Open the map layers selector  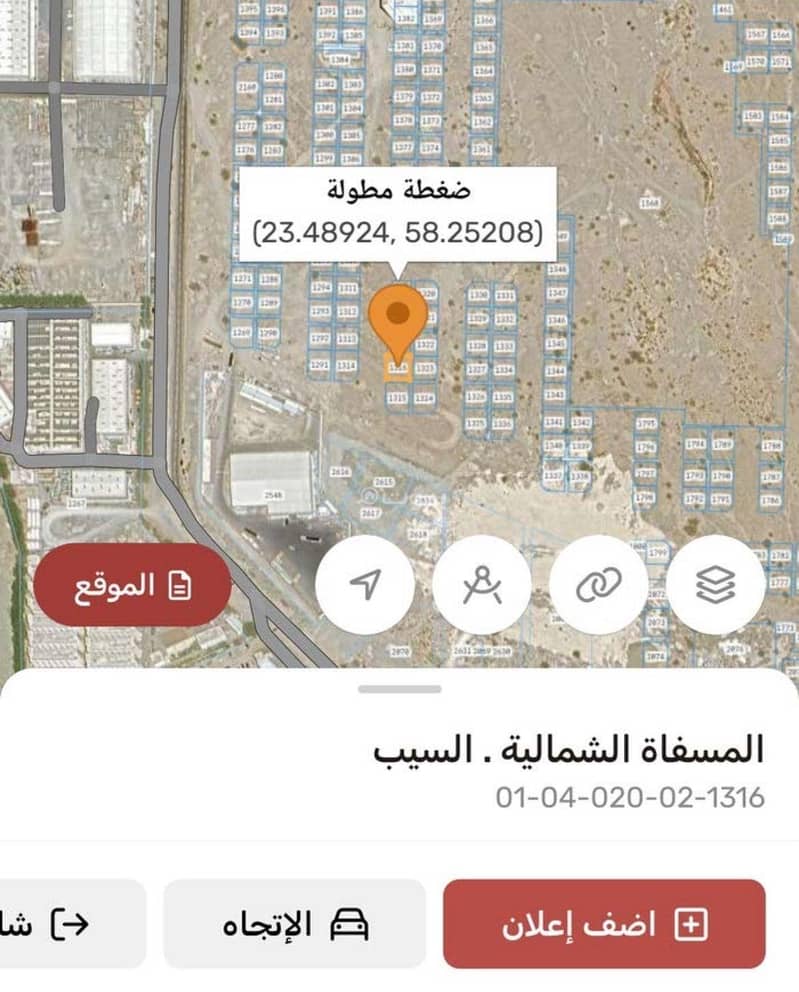point(716,586)
